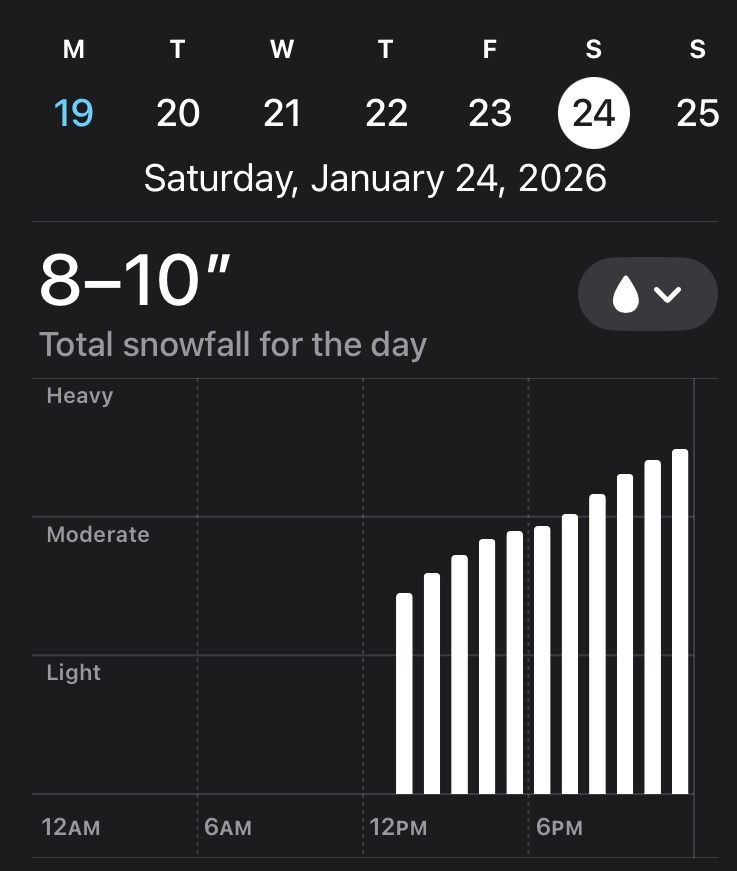Show Thursday the 22nd details
This screenshot has height=871, width=737.
(x=386, y=113)
